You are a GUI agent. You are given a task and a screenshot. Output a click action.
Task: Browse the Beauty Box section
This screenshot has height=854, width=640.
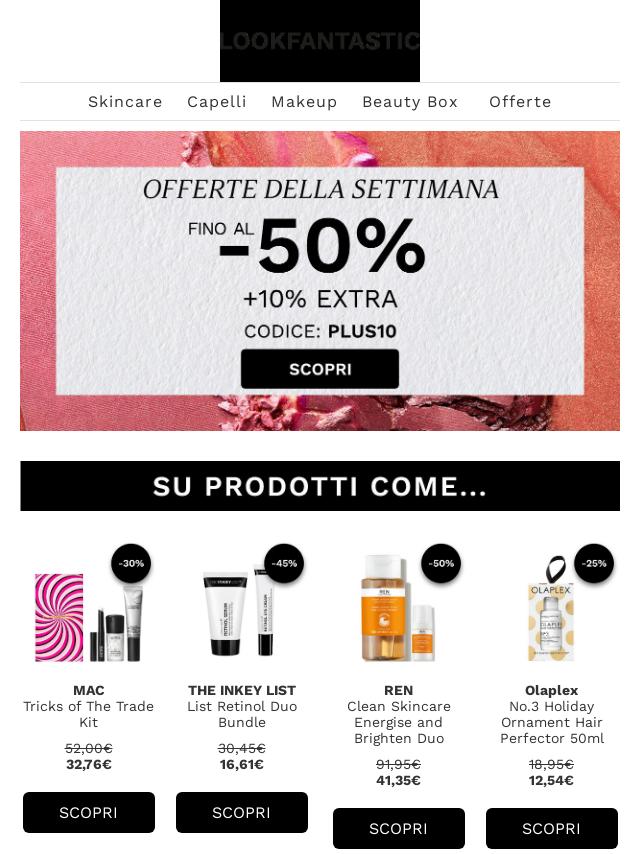click(410, 102)
